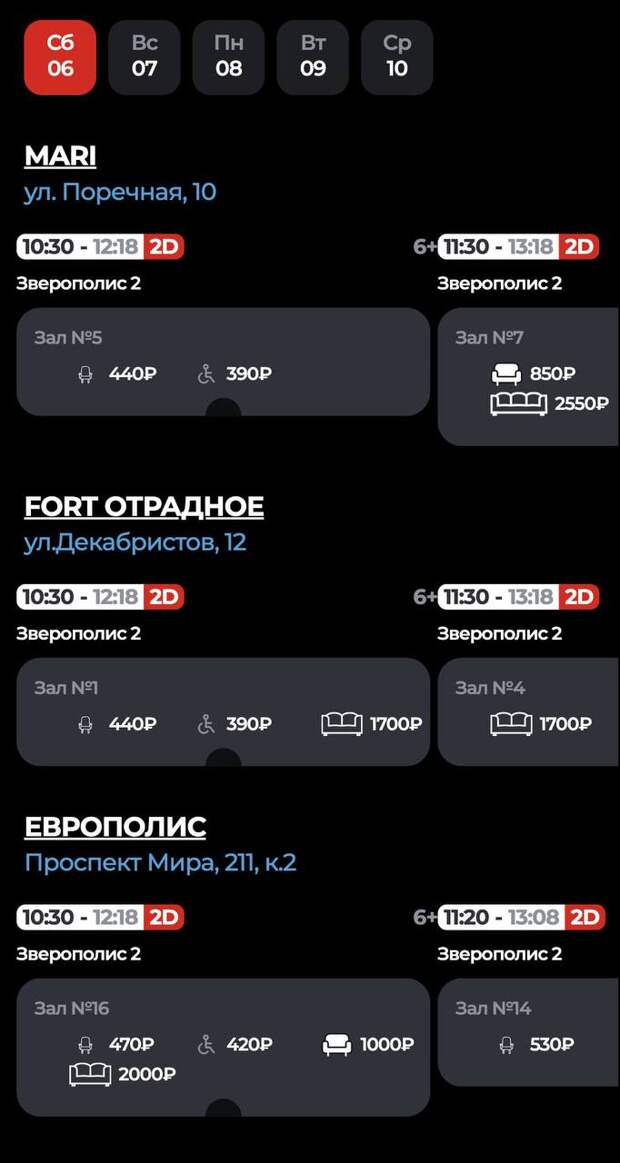The image size is (620, 1163).
Task: Pick the Зал №5 session card
Action: click(x=223, y=361)
